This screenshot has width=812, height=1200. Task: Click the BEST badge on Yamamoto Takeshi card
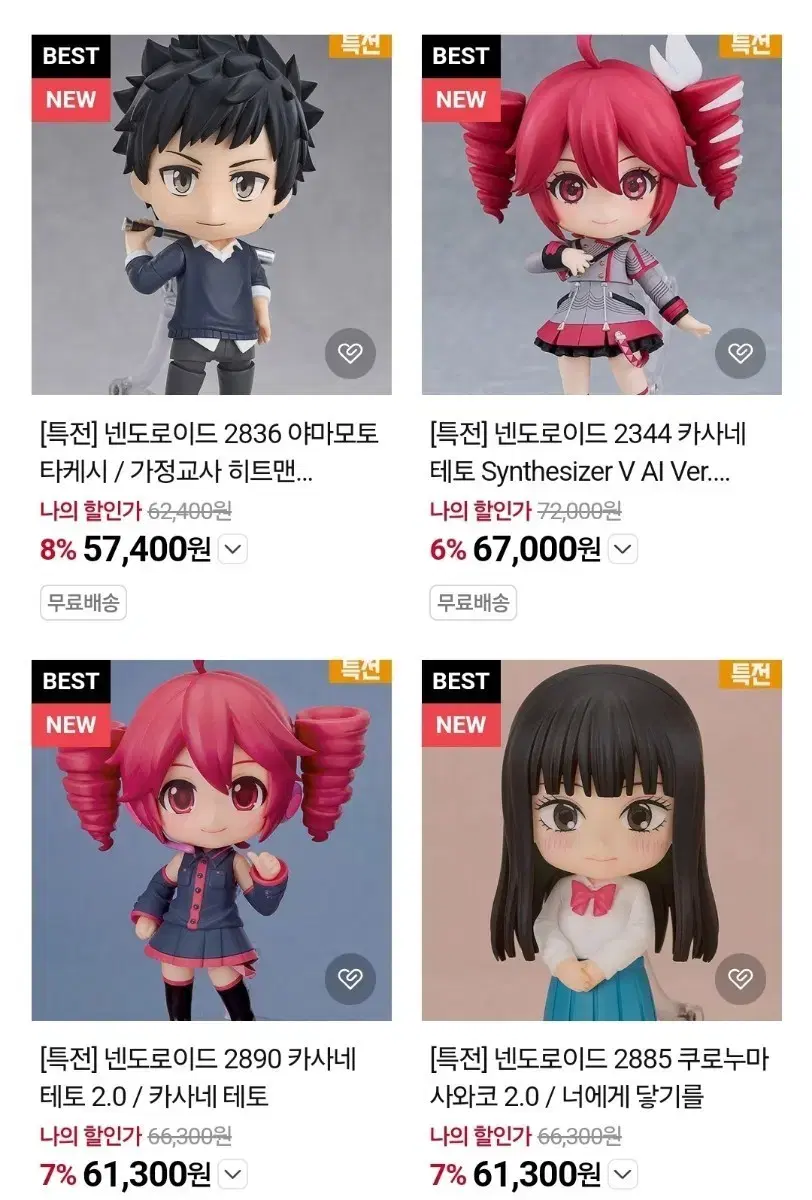69,56
